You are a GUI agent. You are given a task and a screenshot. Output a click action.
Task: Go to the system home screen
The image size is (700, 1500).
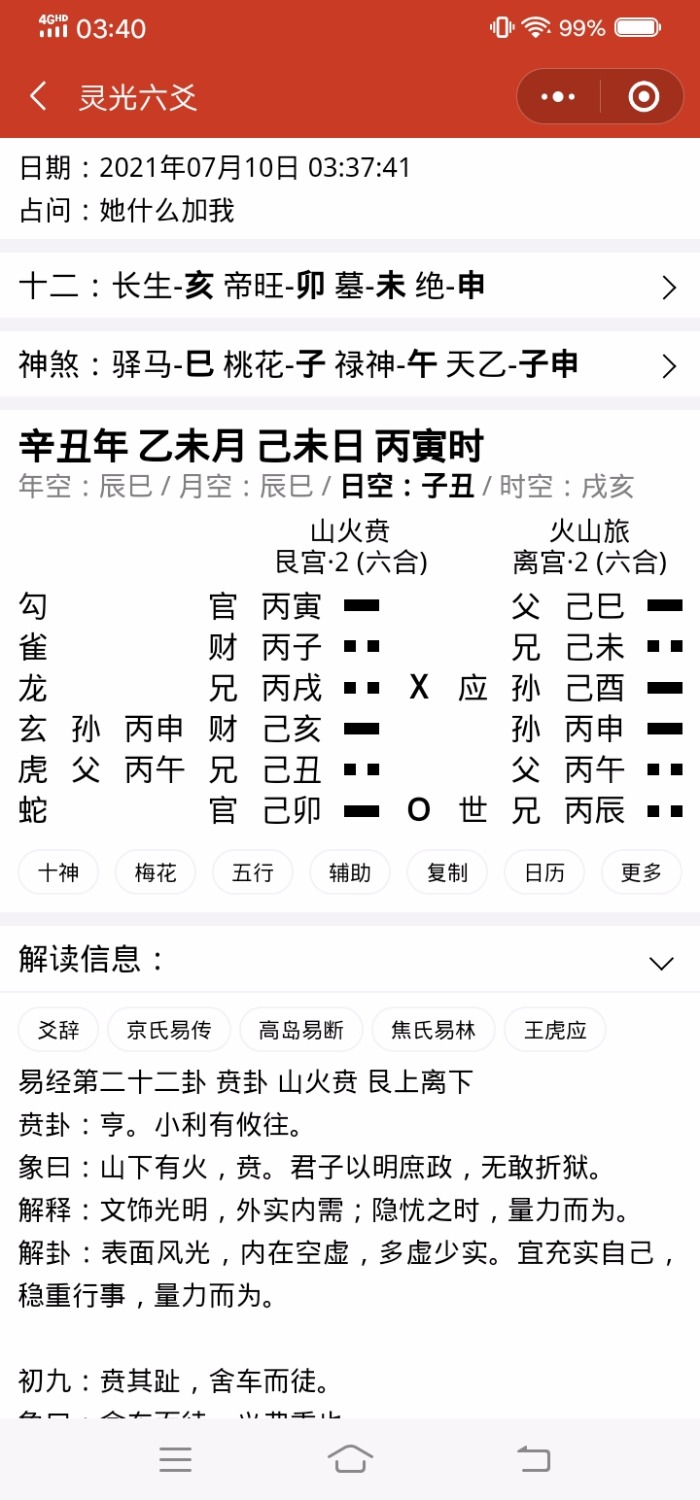click(x=350, y=1459)
